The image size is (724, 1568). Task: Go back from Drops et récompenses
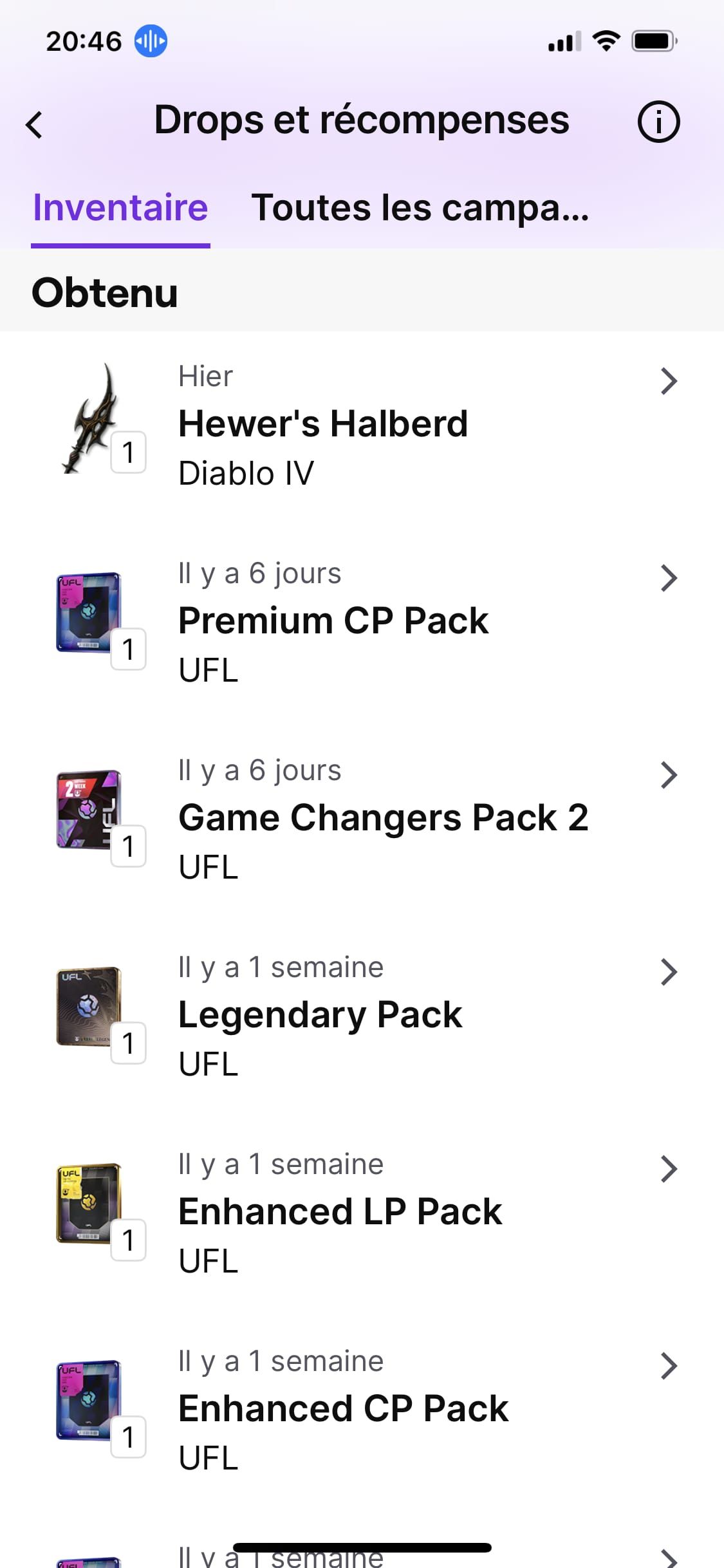point(35,124)
